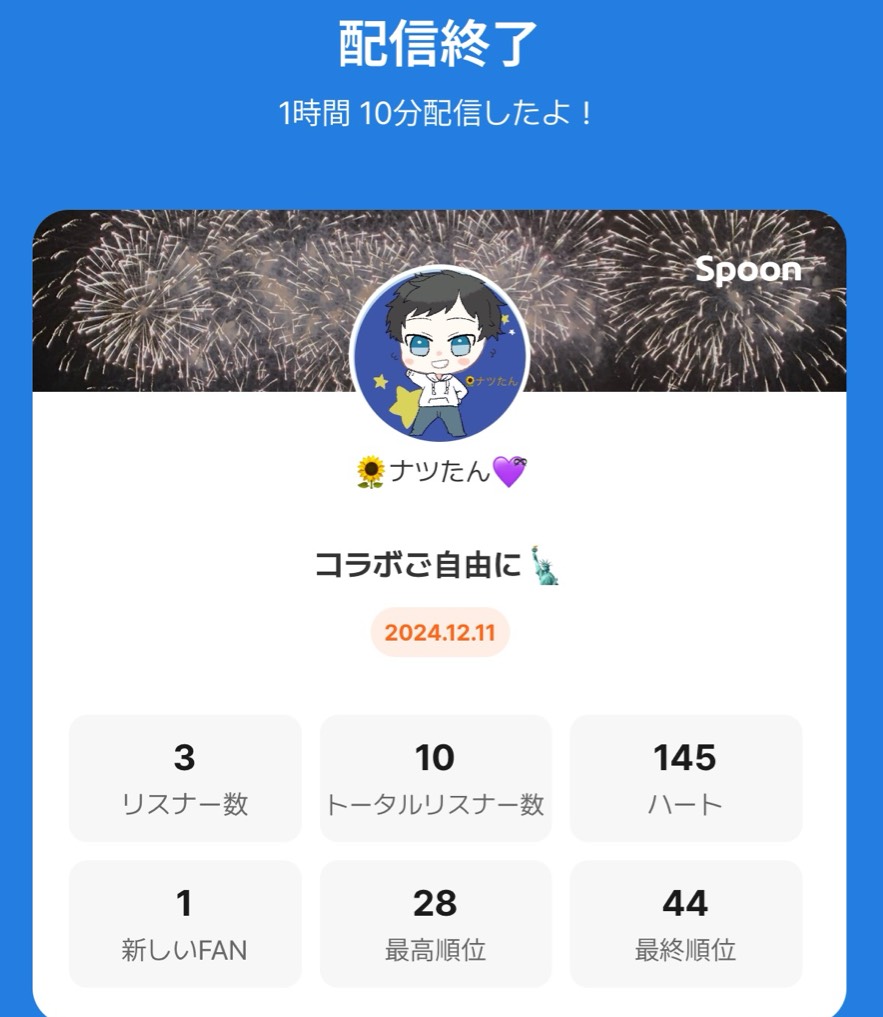Select the ハート label below 145

pyautogui.click(x=686, y=803)
